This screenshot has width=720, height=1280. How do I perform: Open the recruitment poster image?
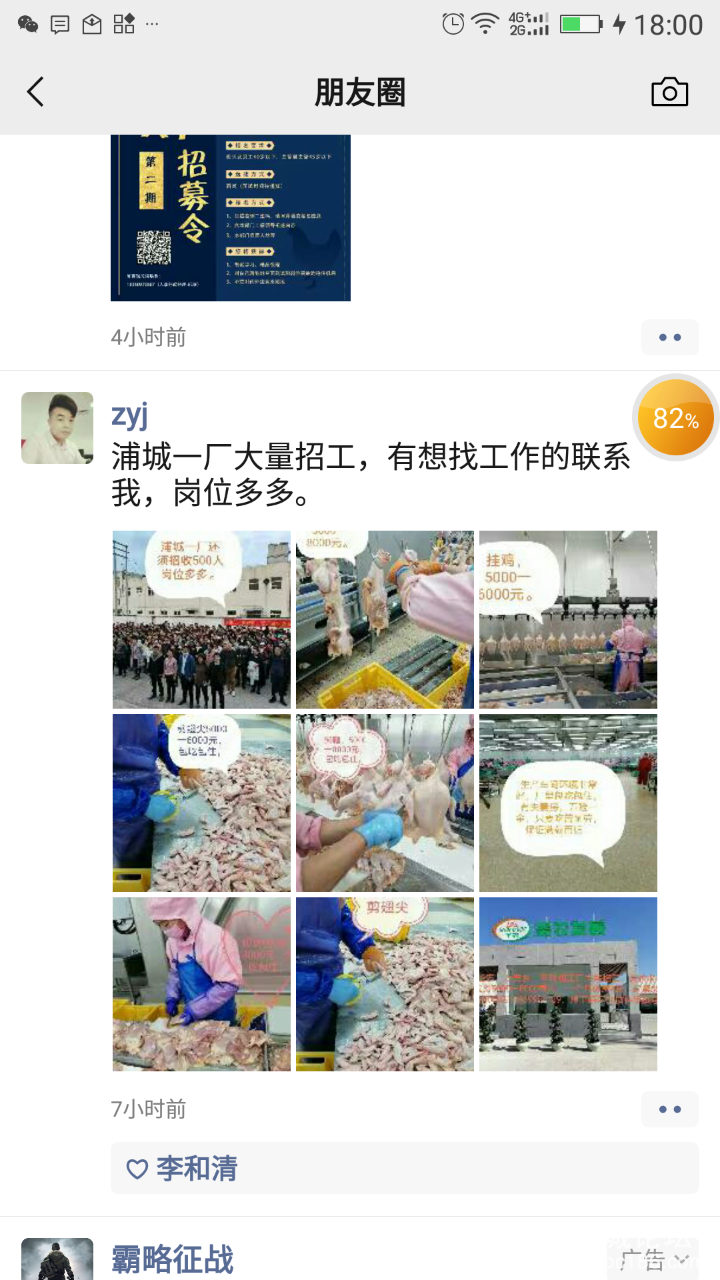click(230, 217)
